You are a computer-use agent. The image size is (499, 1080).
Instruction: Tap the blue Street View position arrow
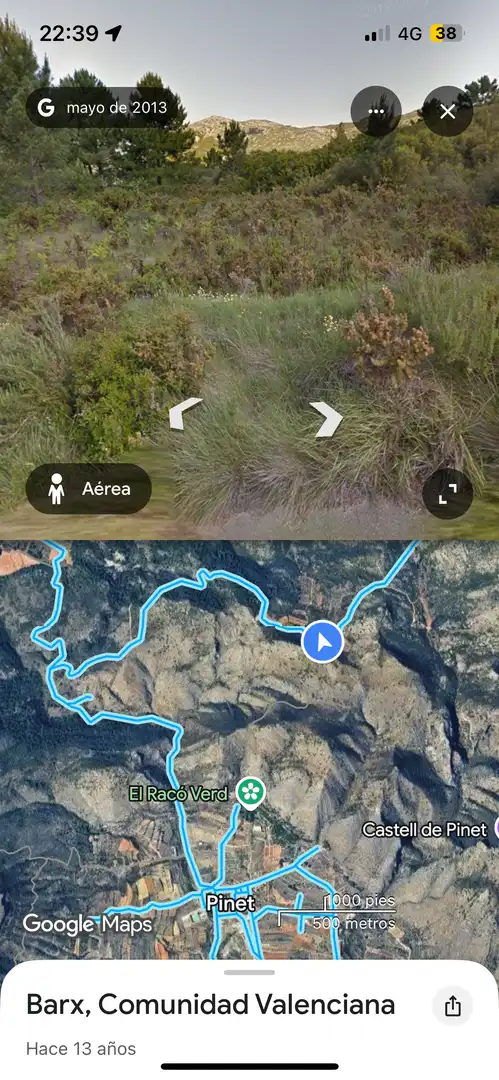point(323,642)
